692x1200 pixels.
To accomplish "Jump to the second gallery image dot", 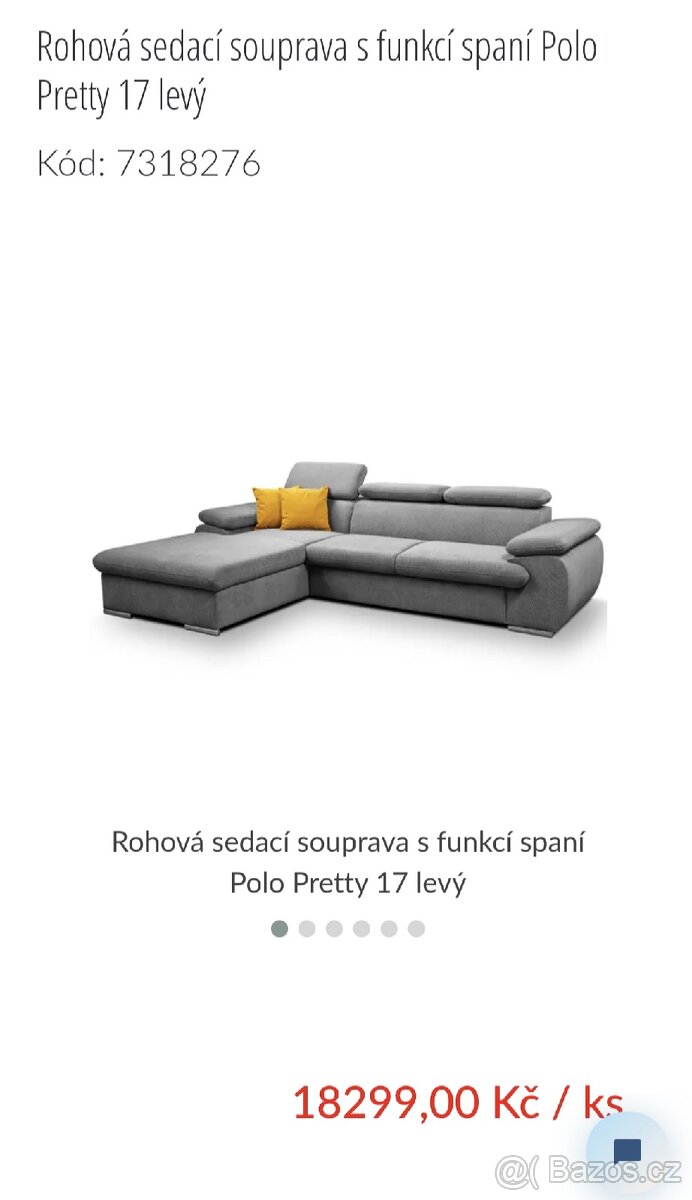I will click(307, 928).
